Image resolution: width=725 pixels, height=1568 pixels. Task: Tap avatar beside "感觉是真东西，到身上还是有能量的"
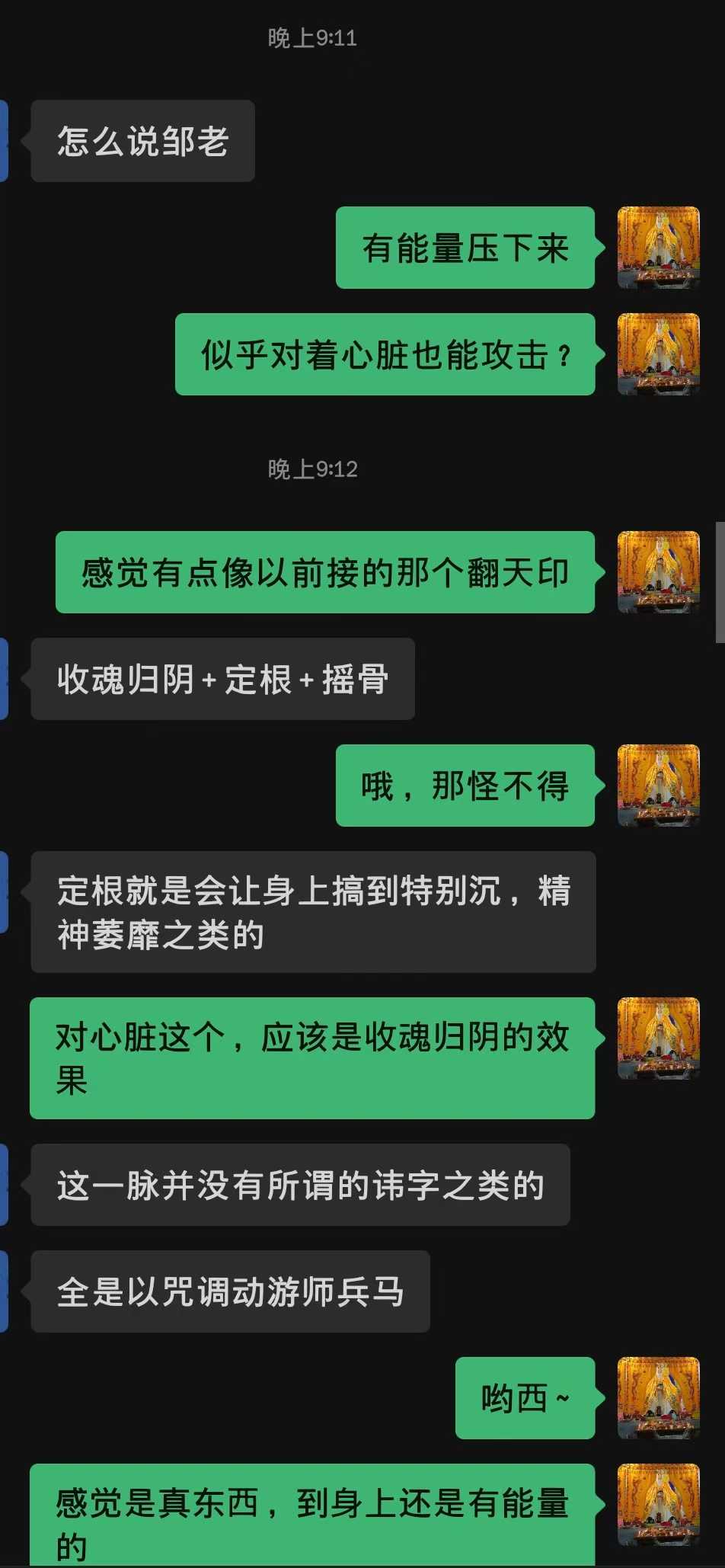[x=658, y=1505]
